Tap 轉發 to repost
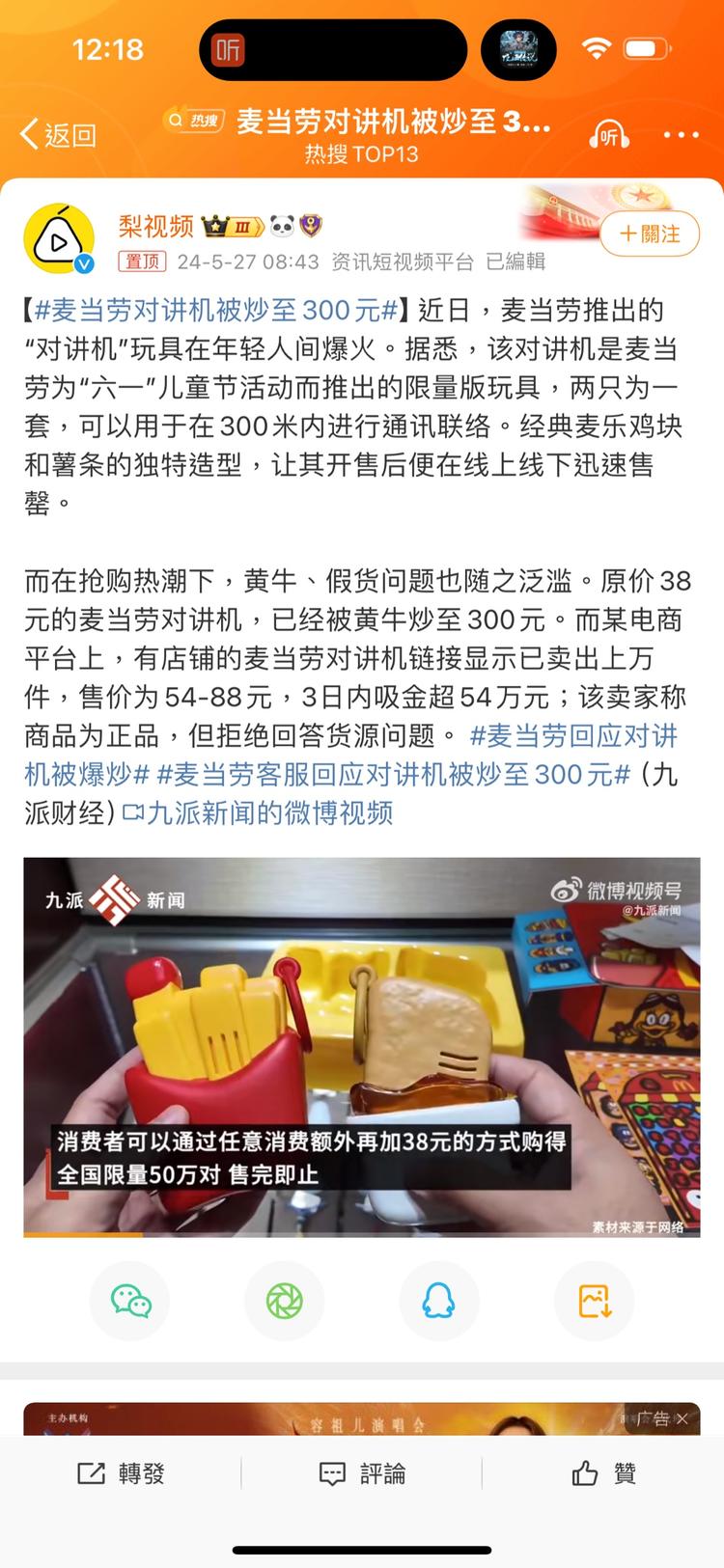Viewport: 724px width, 1568px height. (x=121, y=1473)
